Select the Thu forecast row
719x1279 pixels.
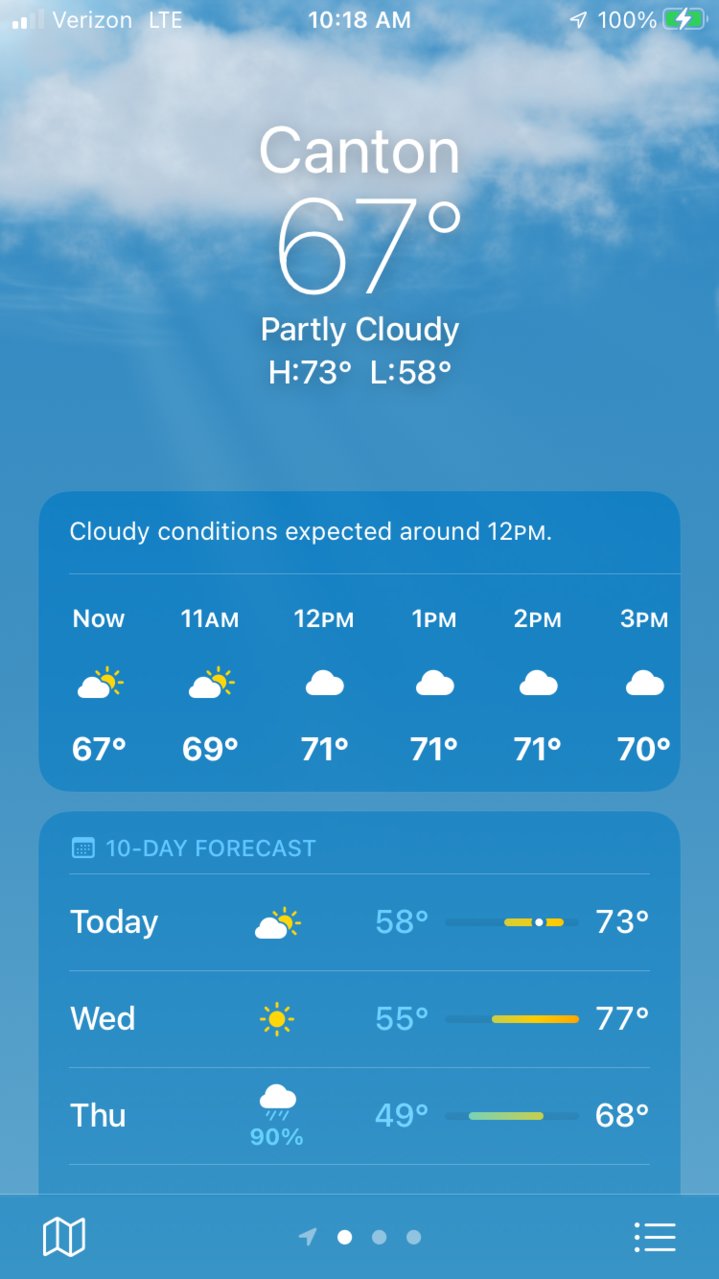pyautogui.click(x=359, y=1115)
